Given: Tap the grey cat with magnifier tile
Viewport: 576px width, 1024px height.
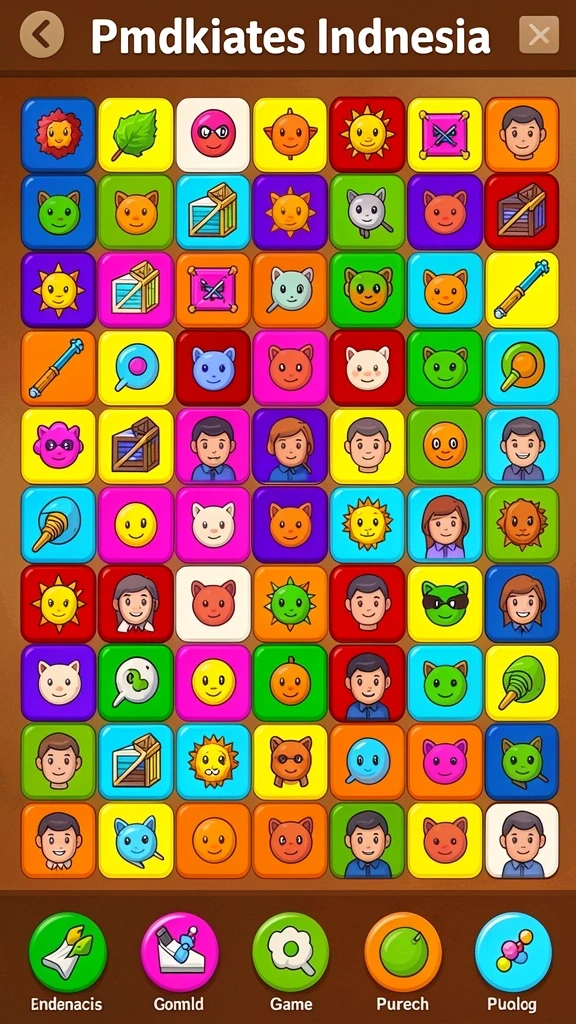Looking at the screenshot, I should [367, 212].
